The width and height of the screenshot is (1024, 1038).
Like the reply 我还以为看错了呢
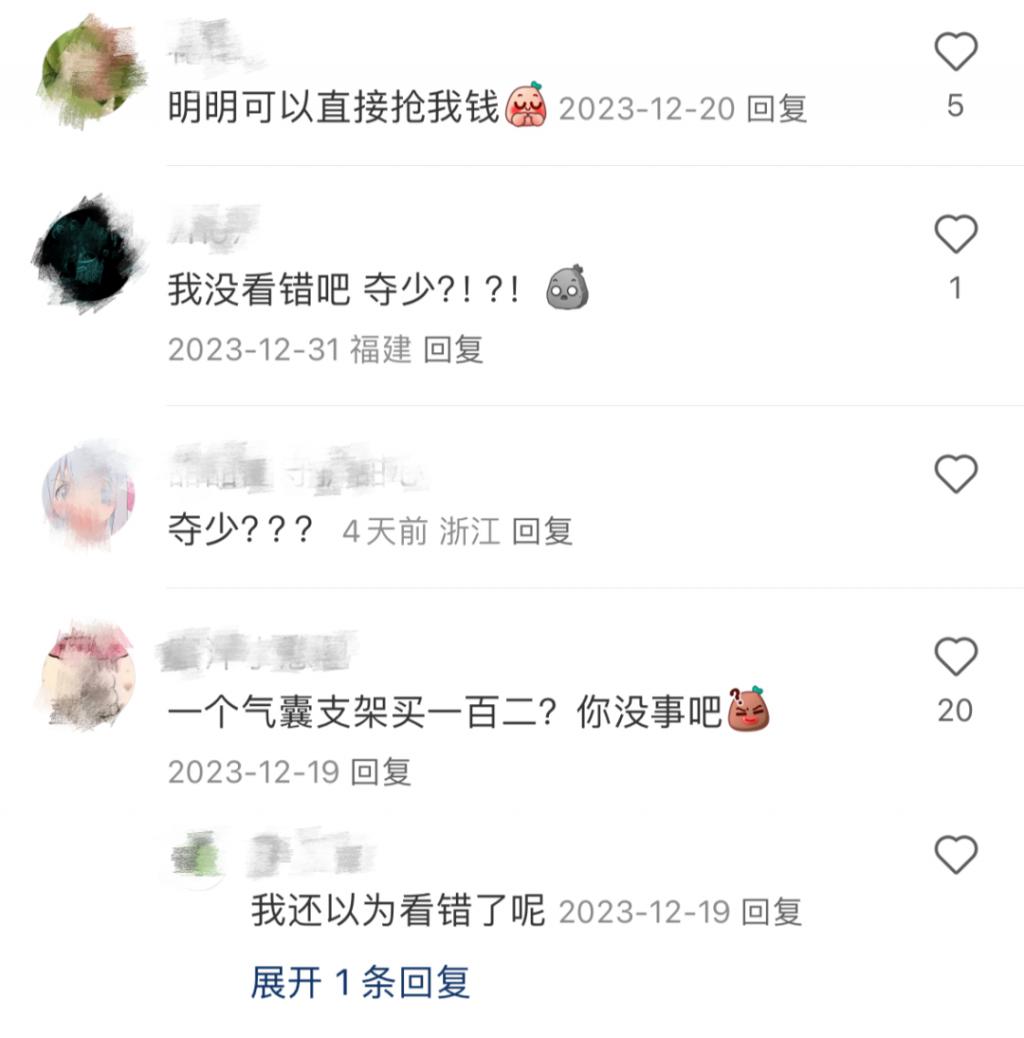[x=955, y=856]
